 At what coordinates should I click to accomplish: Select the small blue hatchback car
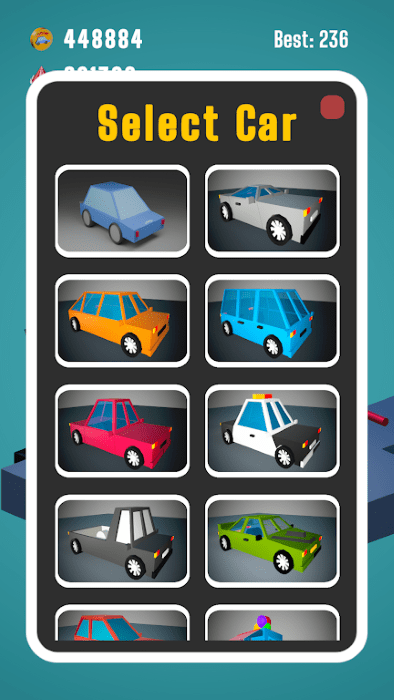[122, 211]
